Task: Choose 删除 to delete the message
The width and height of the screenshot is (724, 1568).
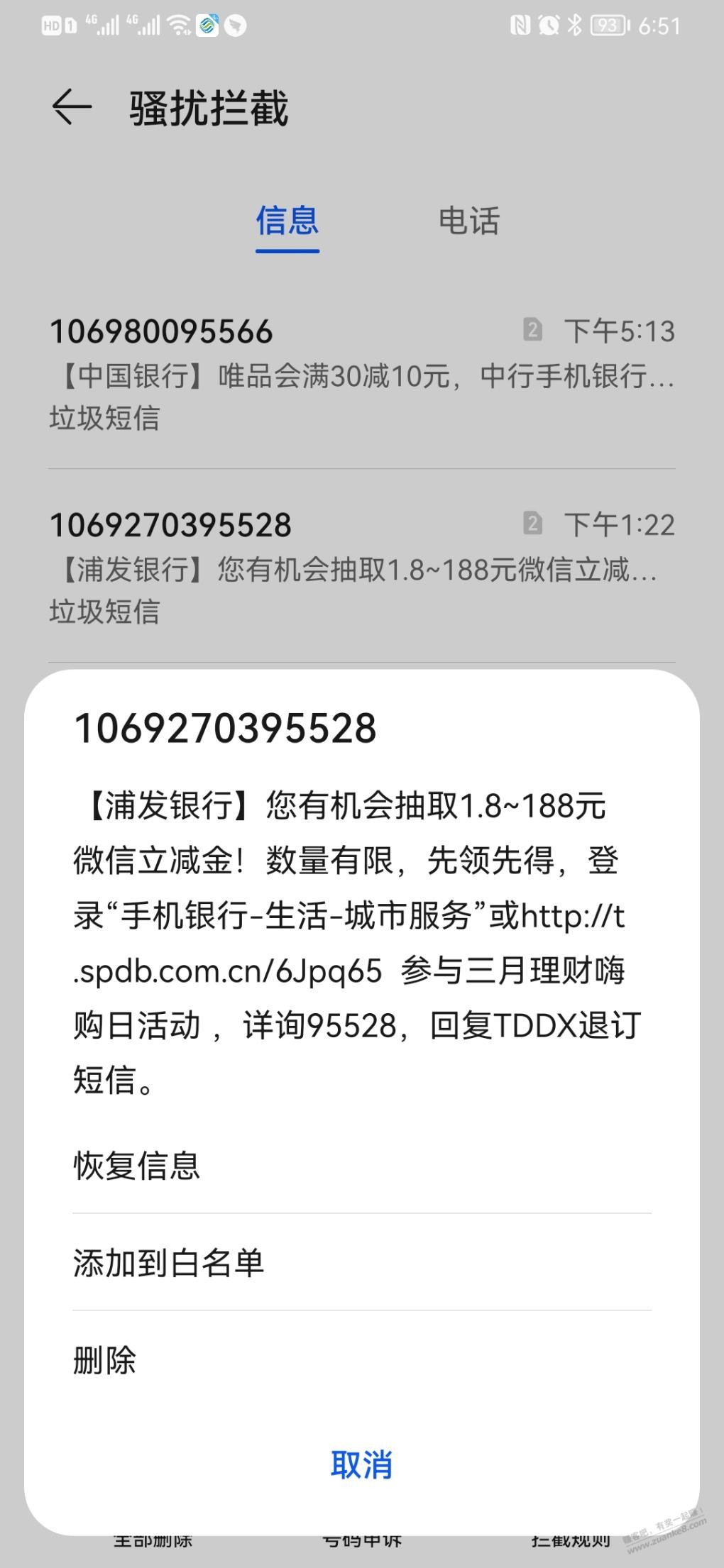Action: [104, 1360]
